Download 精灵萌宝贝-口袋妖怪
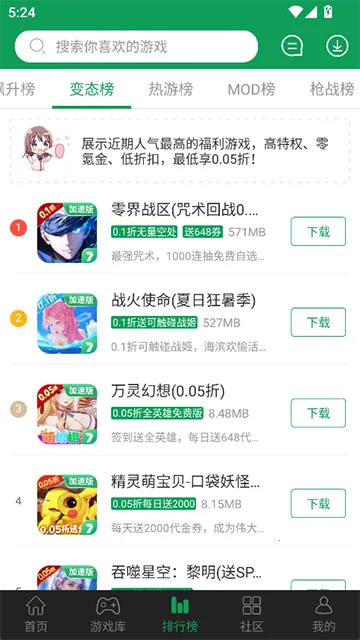Image resolution: width=360 pixels, height=640 pixels. pyautogui.click(x=318, y=503)
